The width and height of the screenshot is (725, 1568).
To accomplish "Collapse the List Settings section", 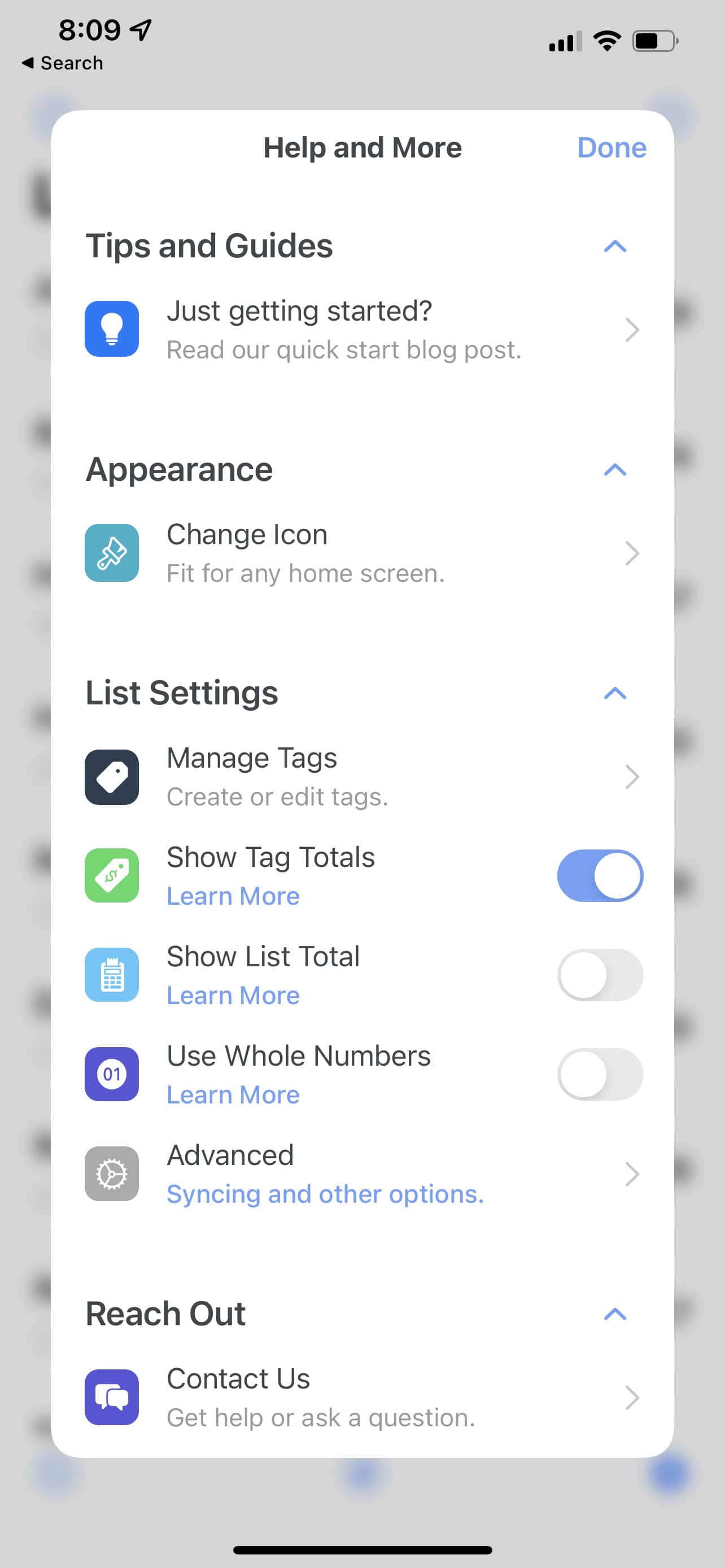I will [x=615, y=693].
